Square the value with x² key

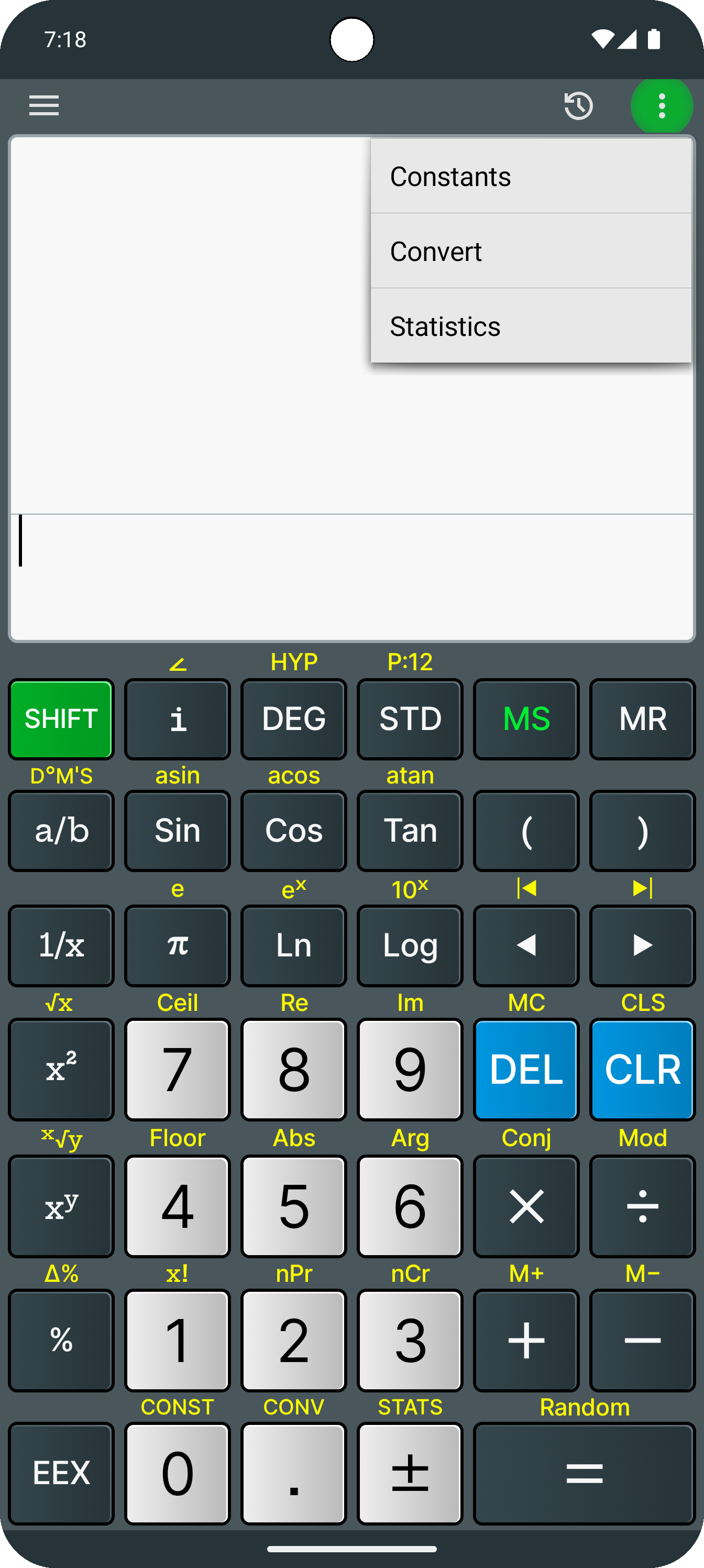(61, 1070)
